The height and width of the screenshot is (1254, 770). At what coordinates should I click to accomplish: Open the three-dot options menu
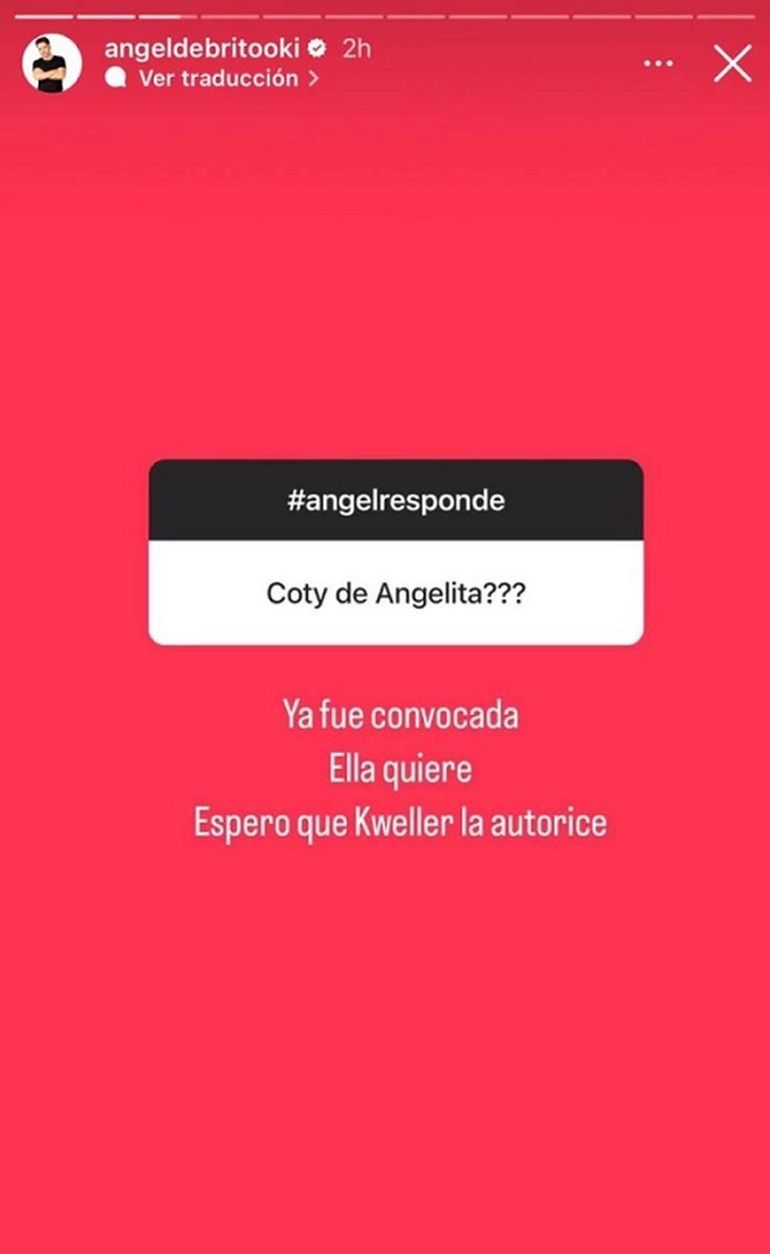point(658,64)
